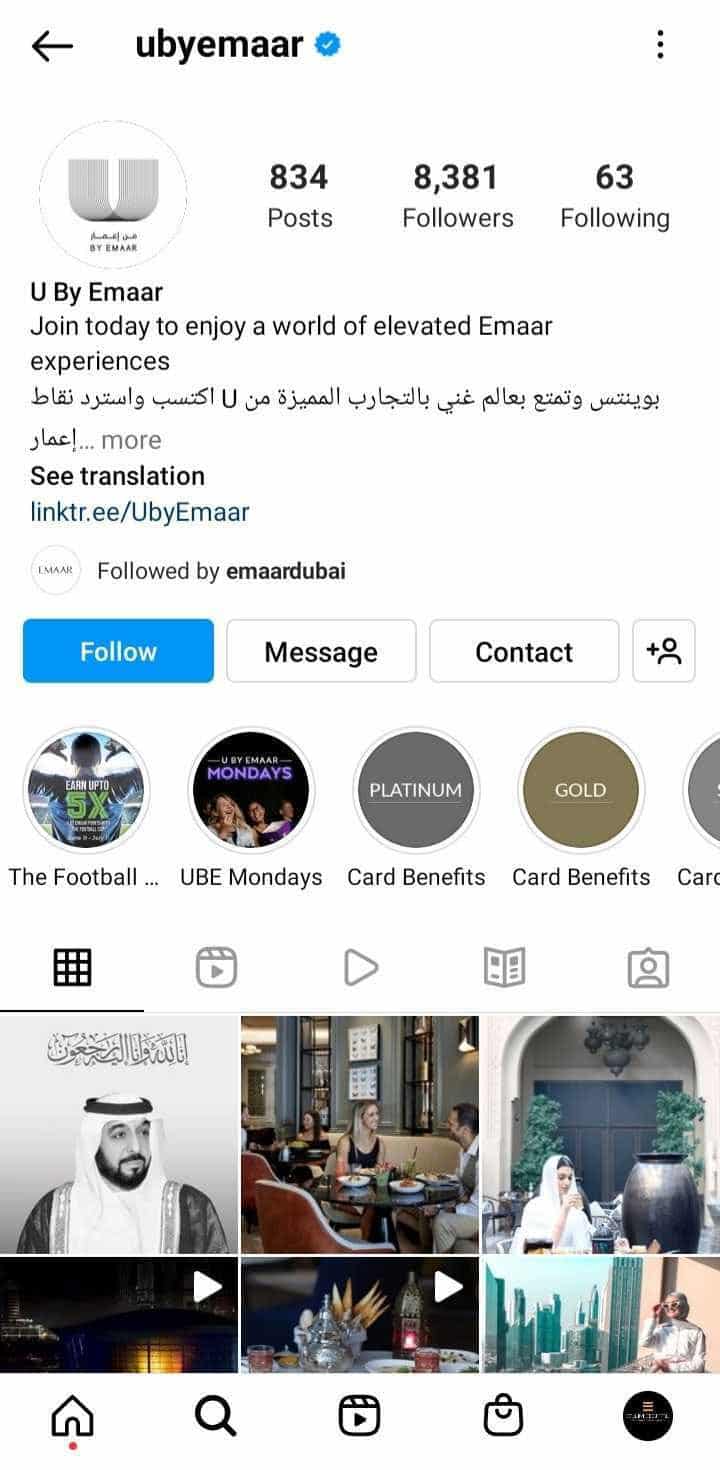Switch to the Reels profile tab
Image resolution: width=720 pixels, height=1470 pixels.
click(216, 967)
